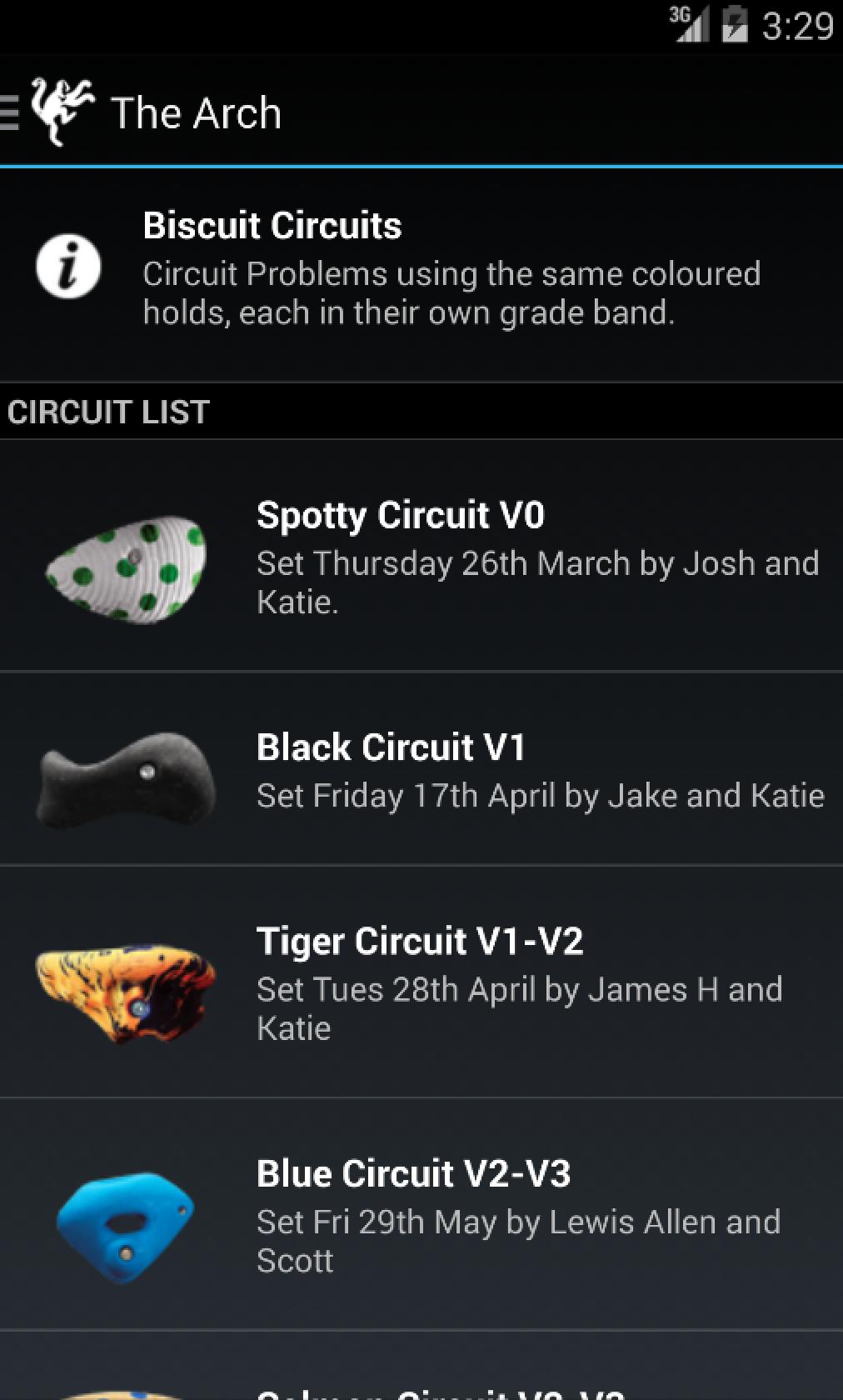Viewport: 843px width, 1400px height.
Task: Open Blue Circuit V2-V3
Action: [421, 1215]
